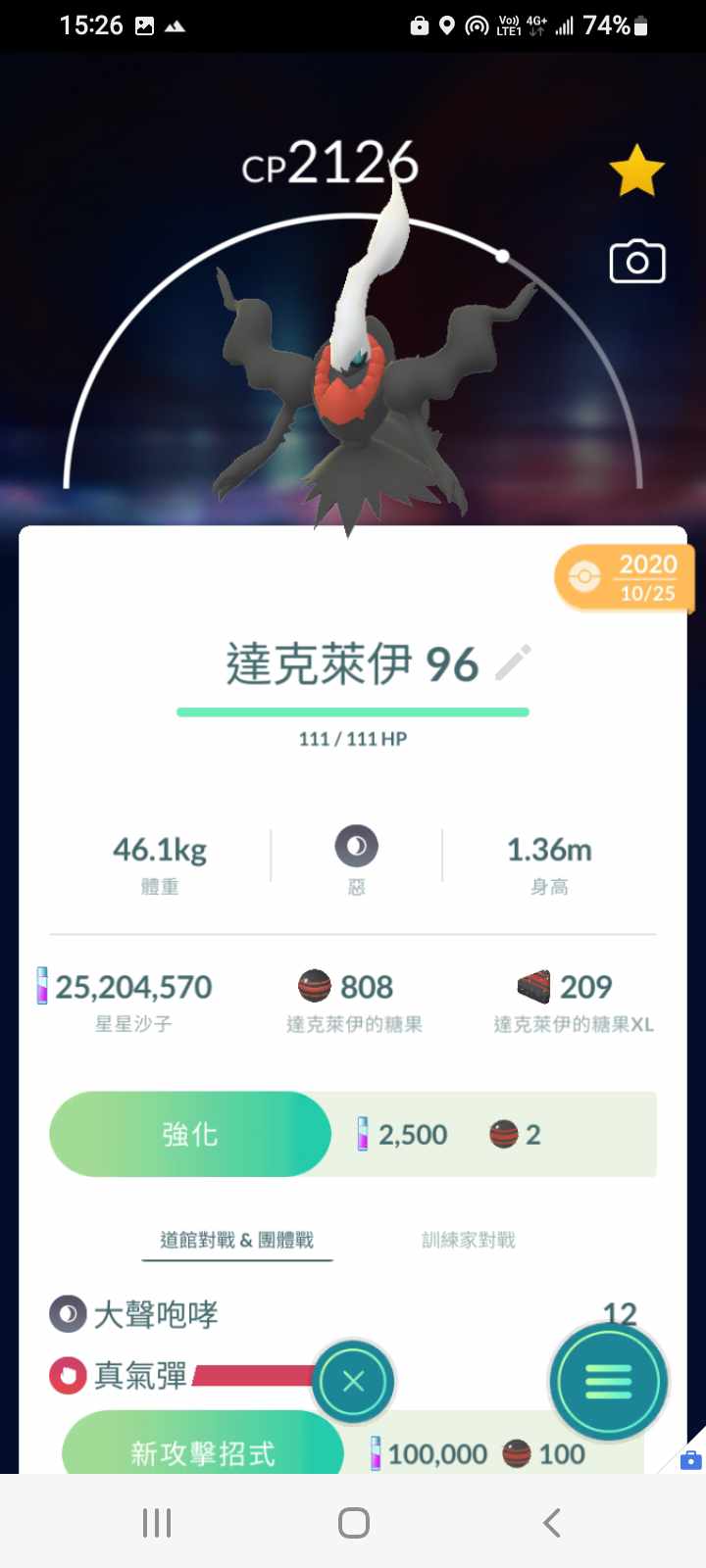Image resolution: width=706 pixels, height=1568 pixels.
Task: Toggle the favorite star for Darkrai
Action: (x=636, y=171)
